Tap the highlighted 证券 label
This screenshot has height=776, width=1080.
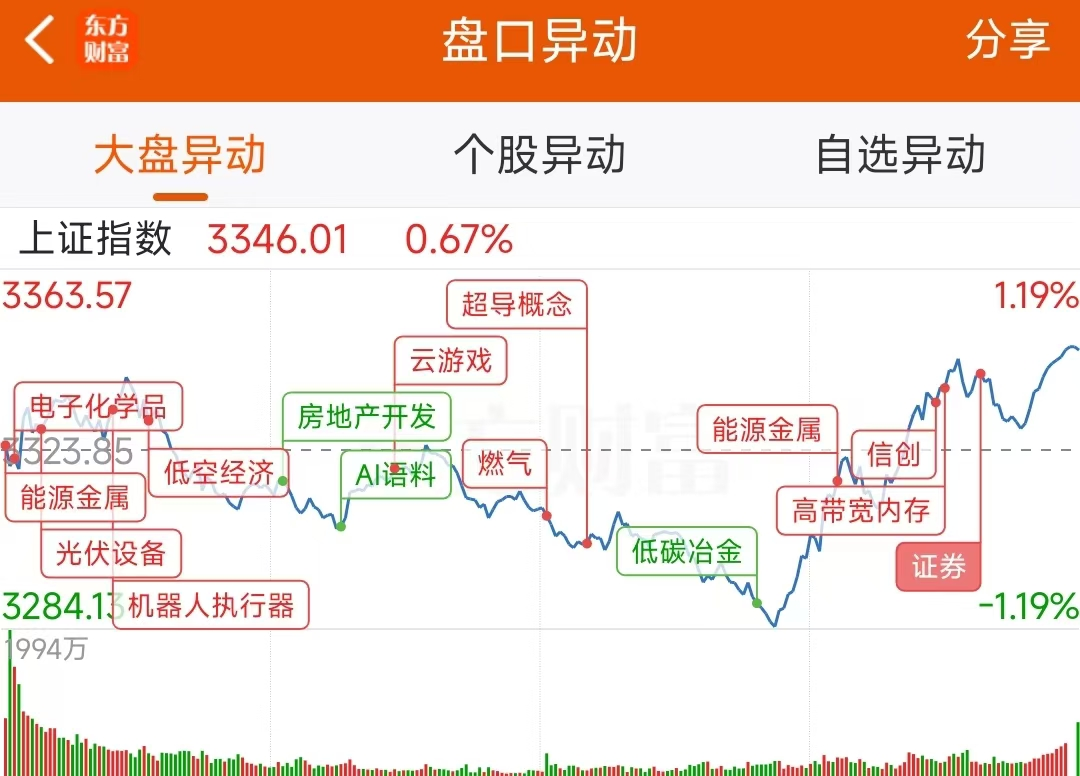tap(938, 567)
